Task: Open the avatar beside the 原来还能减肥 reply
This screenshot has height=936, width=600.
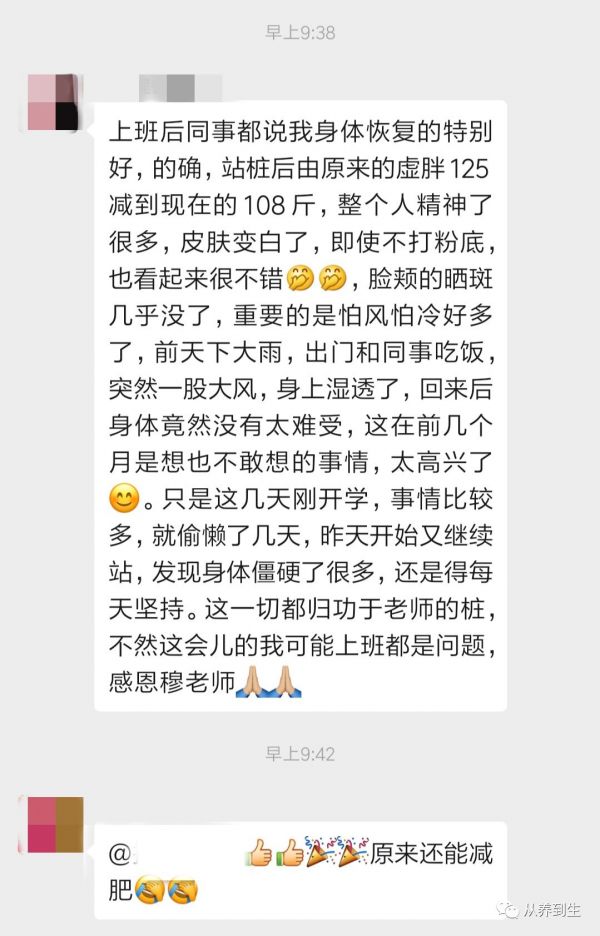Action: point(55,823)
